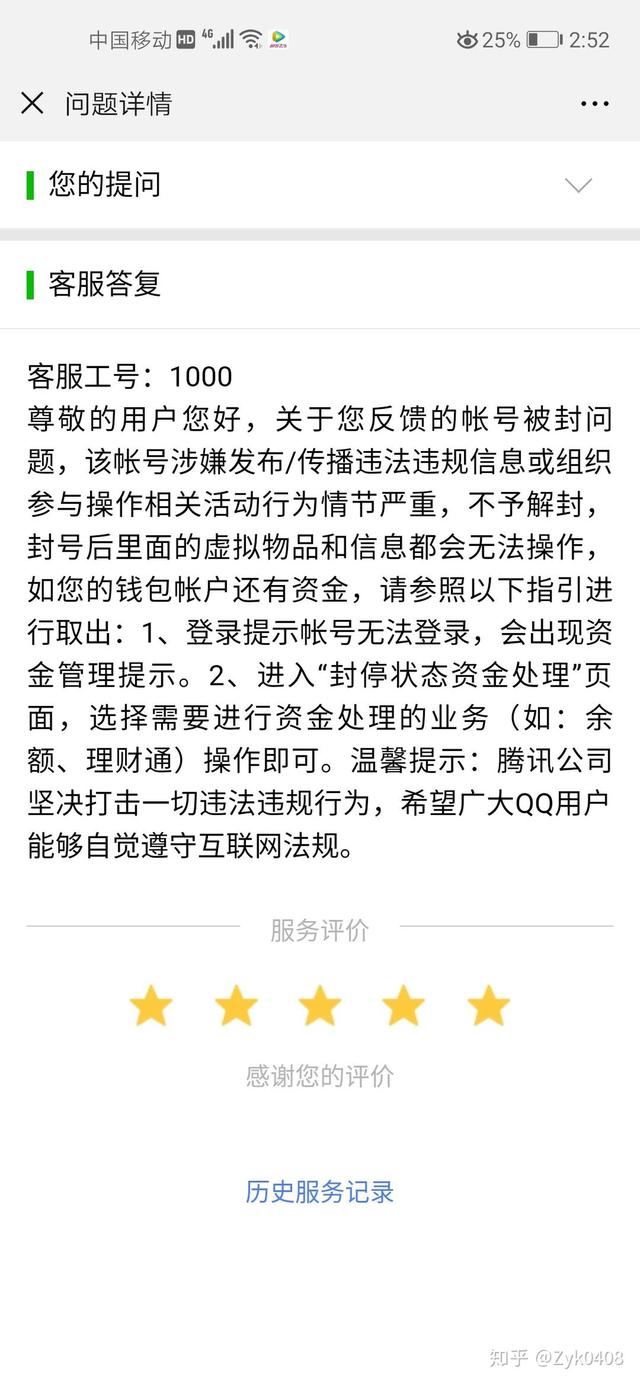Viewport: 640px width, 1387px height.
Task: Rate service with the first star
Action: click(151, 1005)
